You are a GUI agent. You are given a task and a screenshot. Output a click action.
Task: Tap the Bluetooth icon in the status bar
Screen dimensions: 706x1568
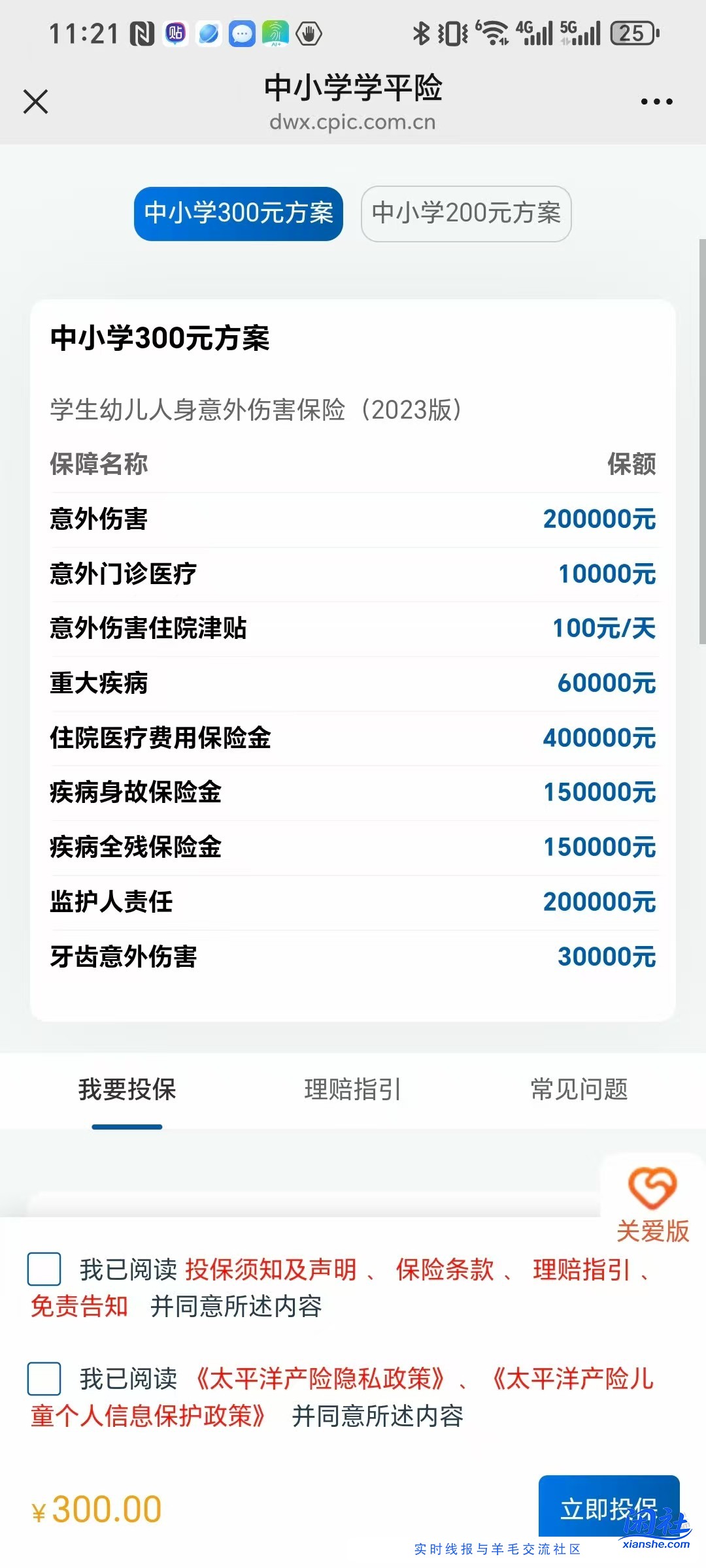coord(422,34)
